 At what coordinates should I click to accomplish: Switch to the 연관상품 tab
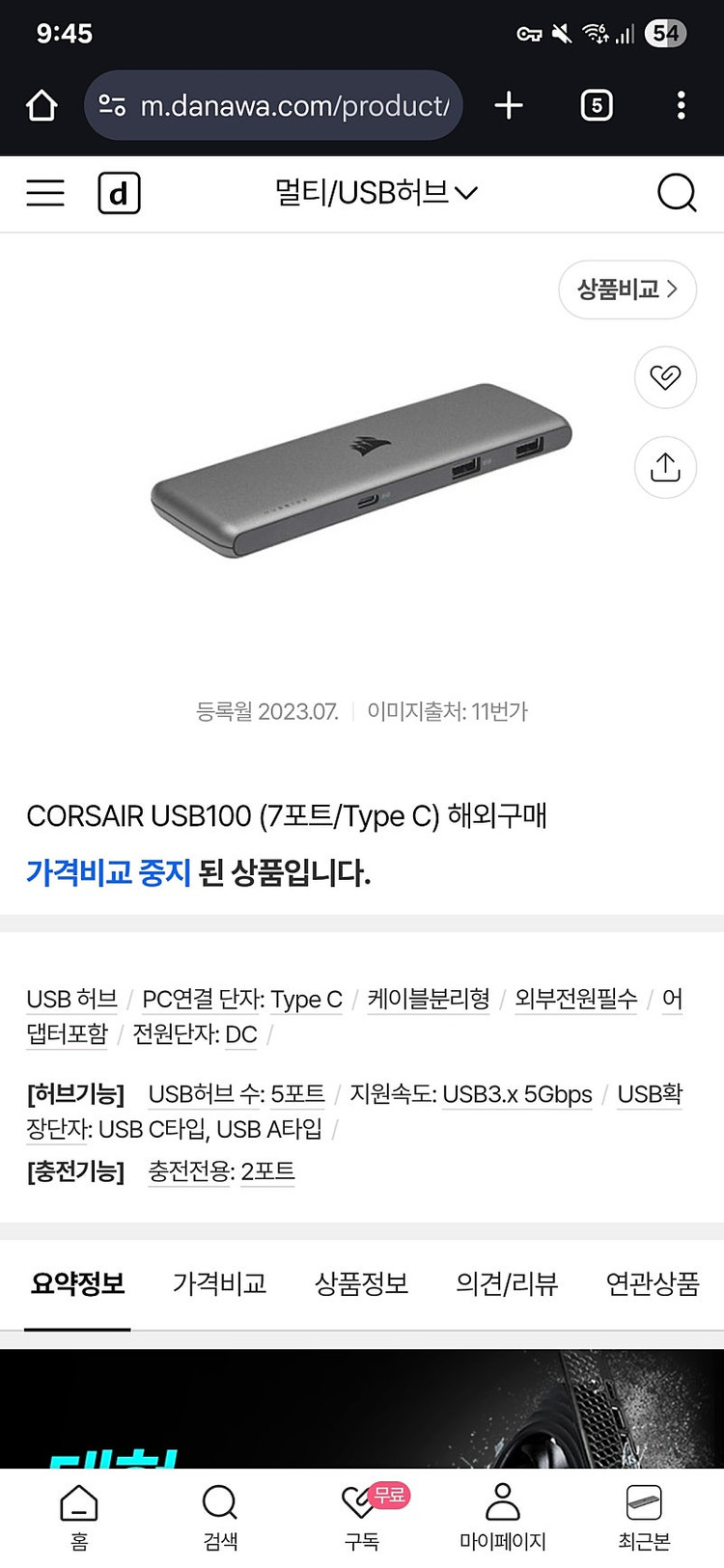pos(652,1283)
